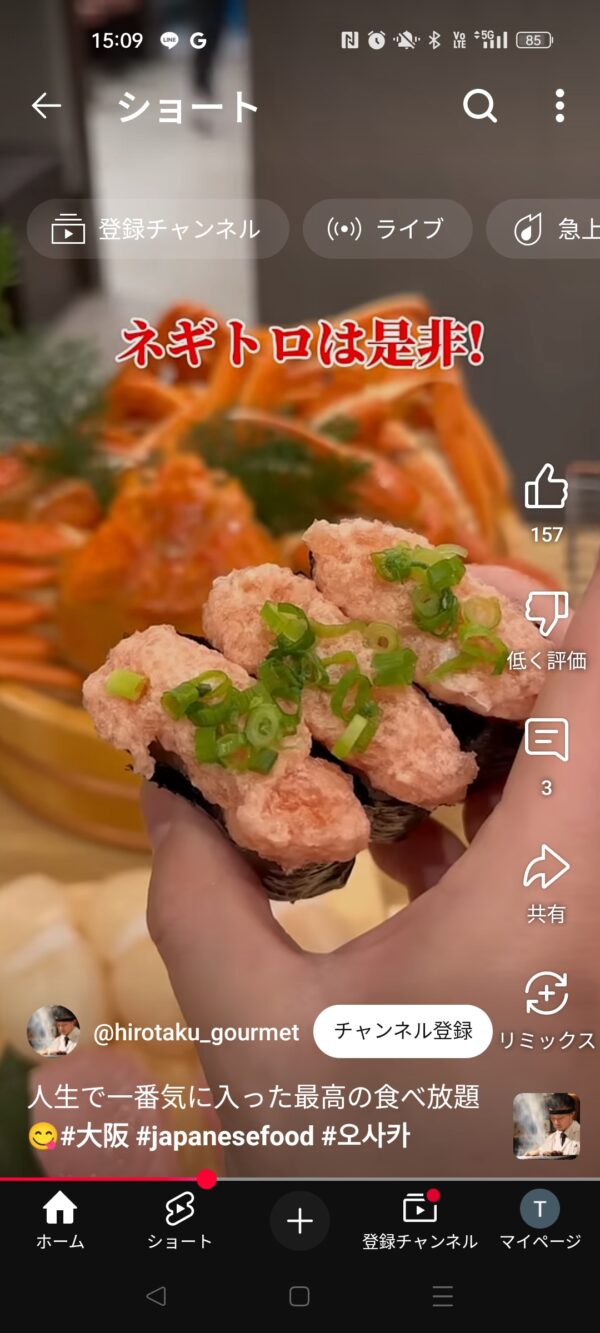Open the @hirotaku_gourmet channel
The height and width of the screenshot is (1333, 600).
pos(196,1033)
